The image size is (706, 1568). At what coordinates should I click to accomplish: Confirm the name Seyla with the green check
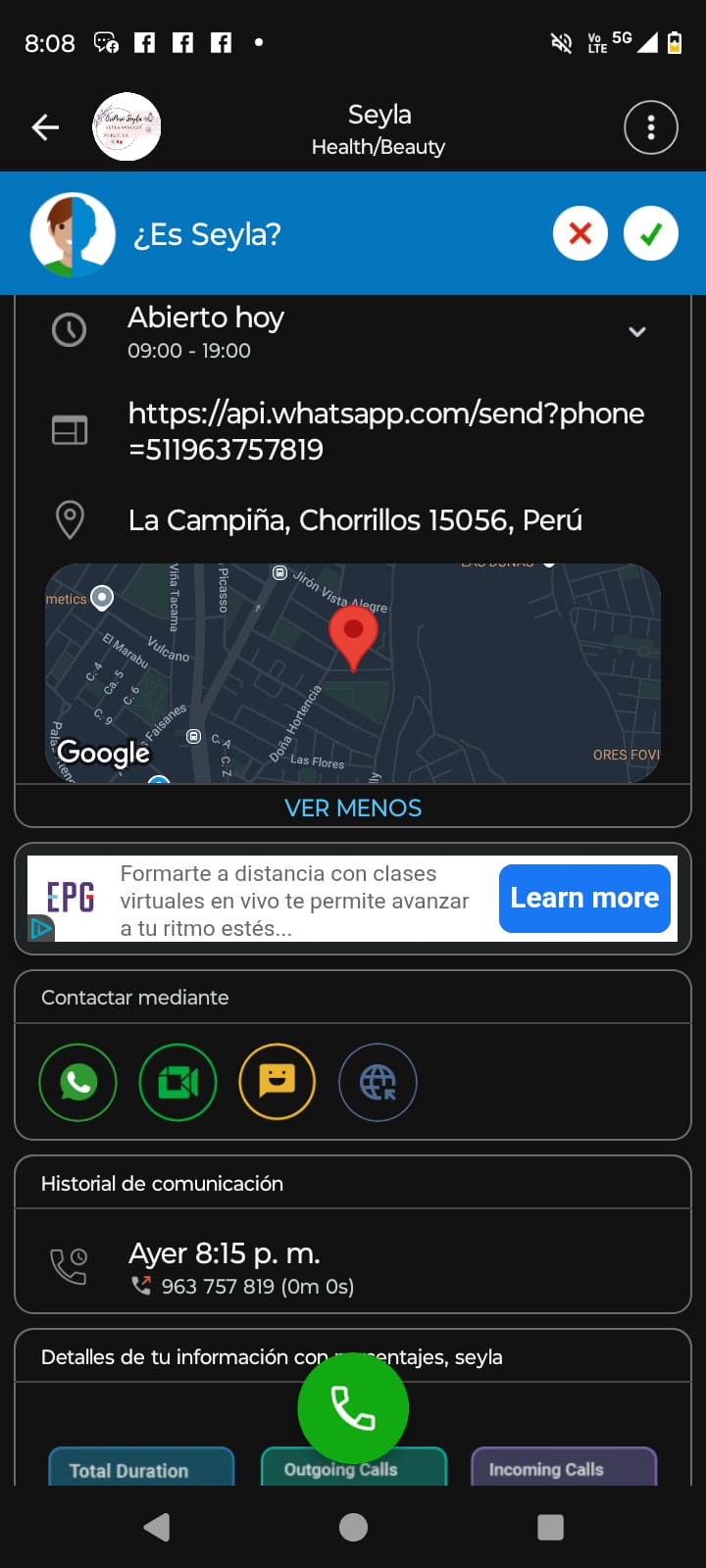tap(650, 234)
